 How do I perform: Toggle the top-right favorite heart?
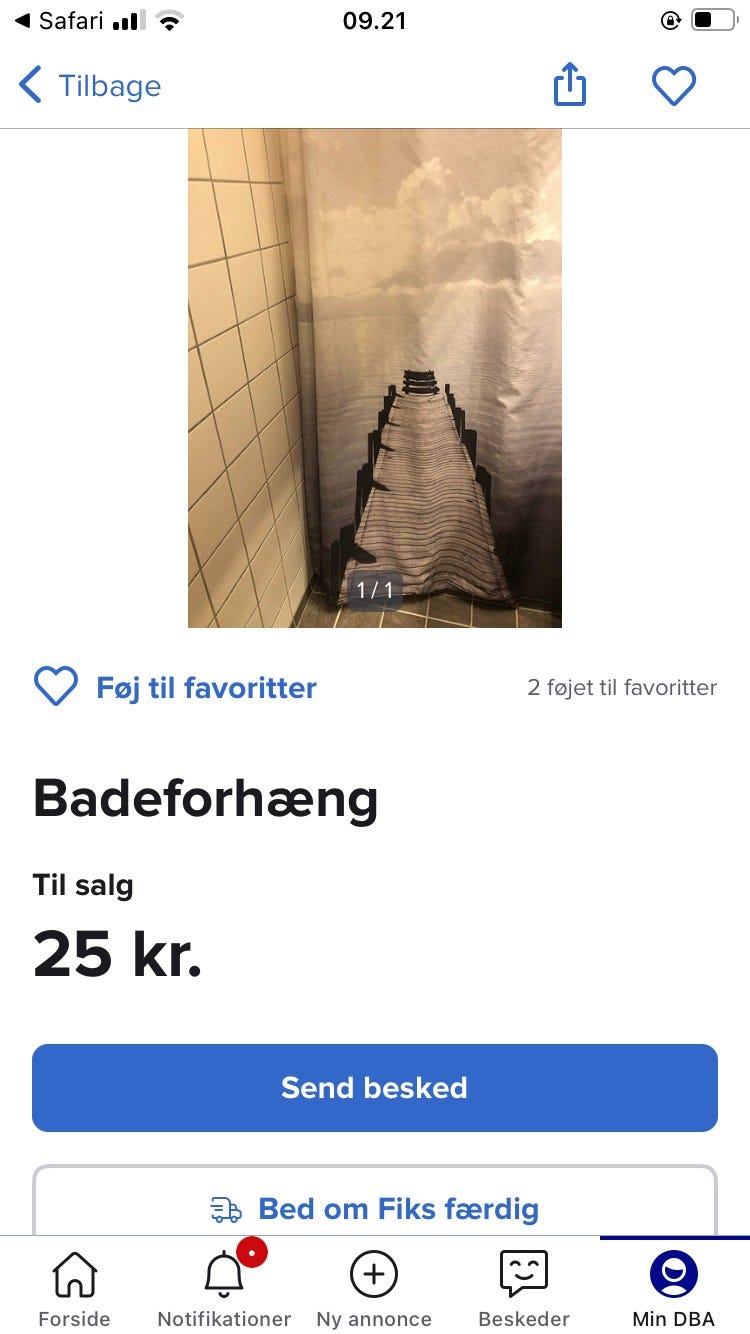(674, 85)
